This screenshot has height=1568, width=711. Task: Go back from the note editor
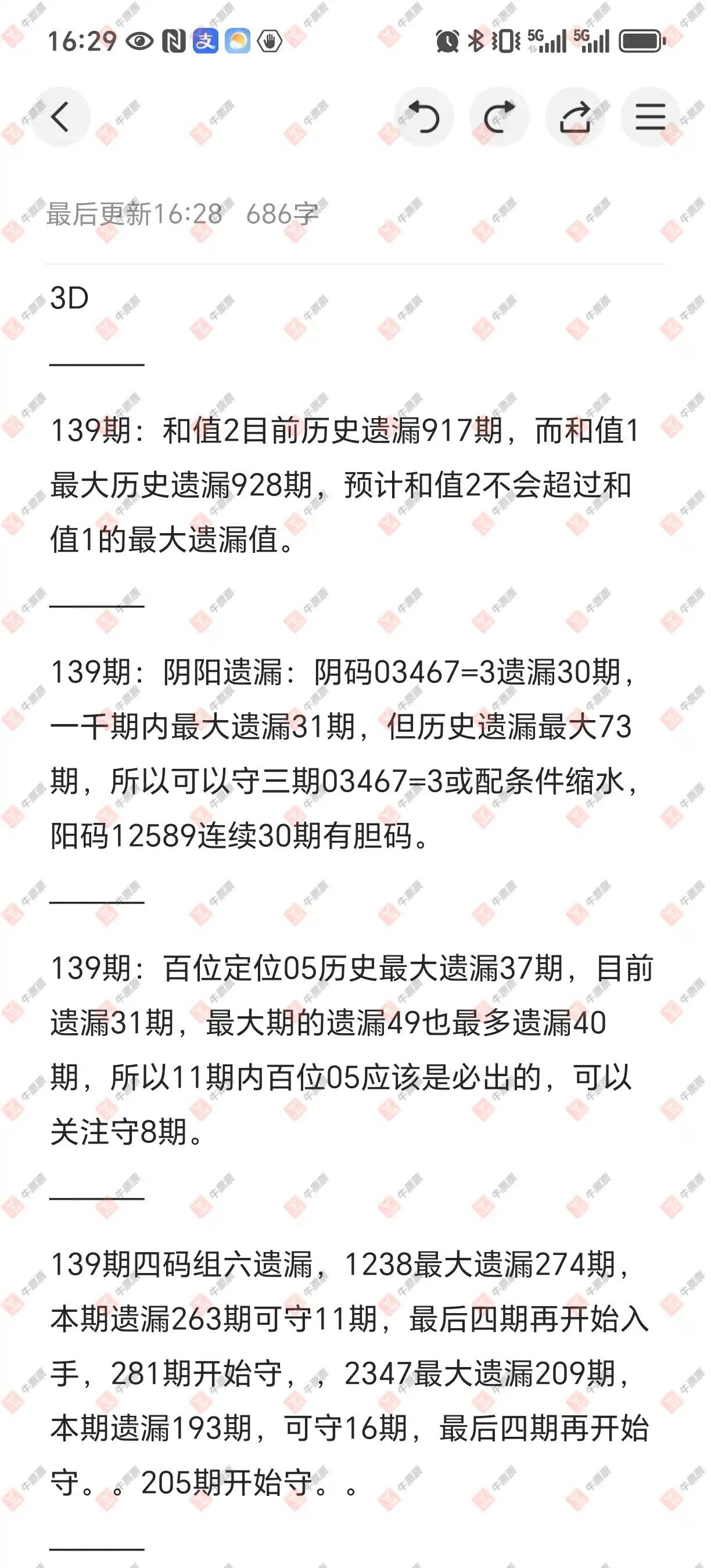[60, 117]
